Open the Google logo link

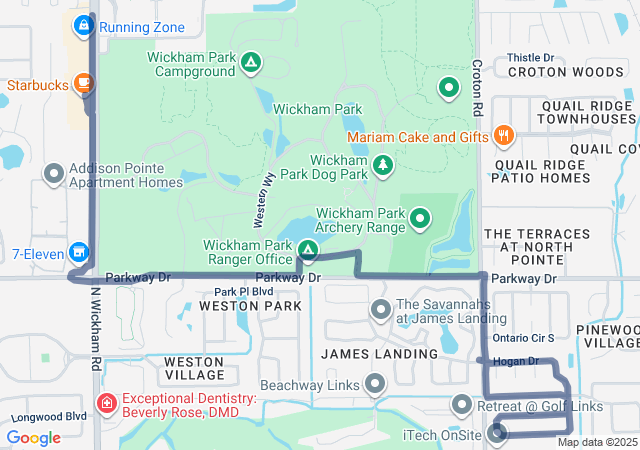(x=34, y=437)
